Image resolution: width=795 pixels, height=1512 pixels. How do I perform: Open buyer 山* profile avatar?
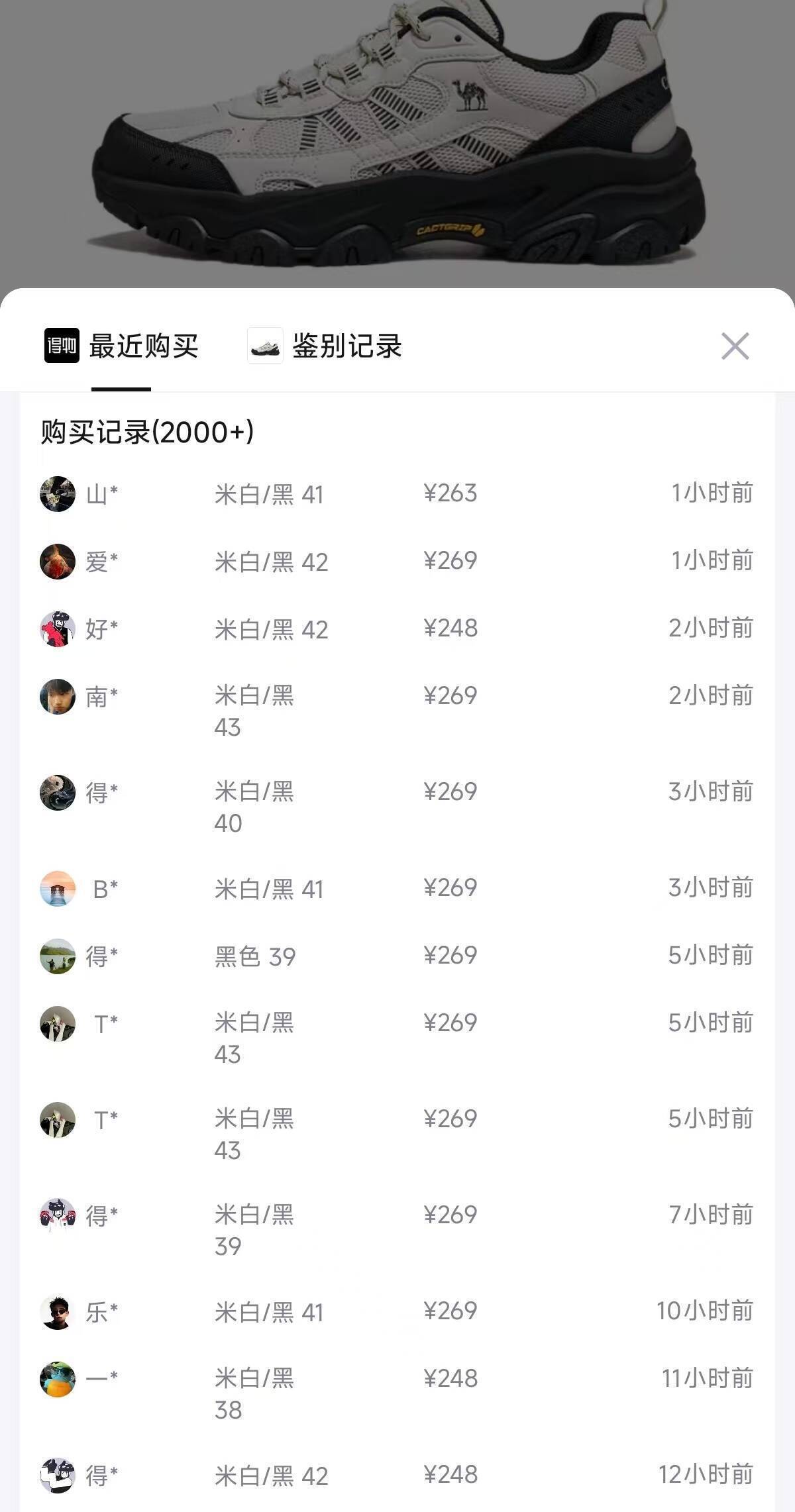click(x=57, y=494)
